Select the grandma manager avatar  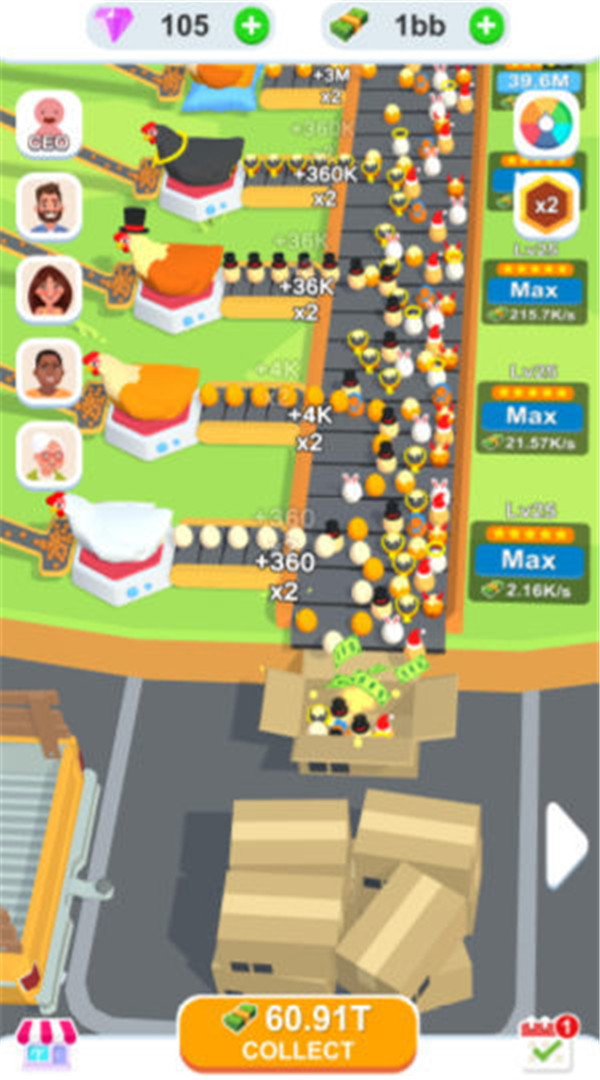(49, 454)
